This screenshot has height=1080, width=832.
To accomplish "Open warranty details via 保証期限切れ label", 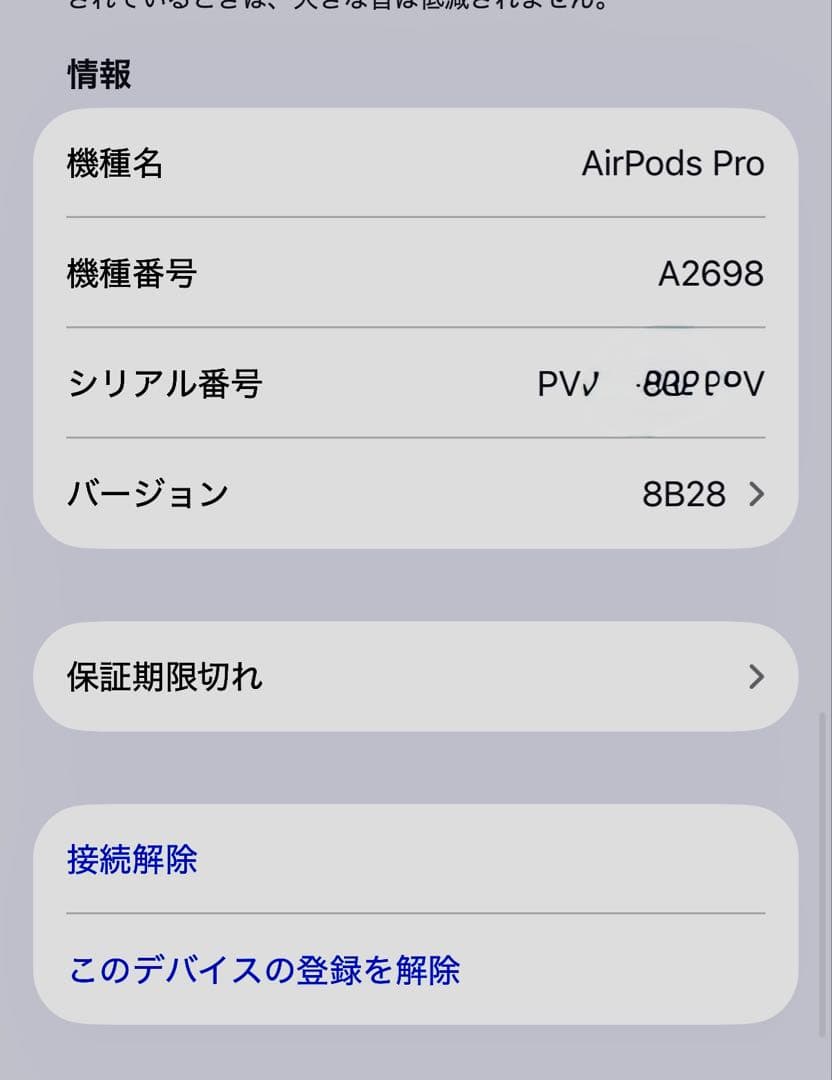I will [x=166, y=676].
